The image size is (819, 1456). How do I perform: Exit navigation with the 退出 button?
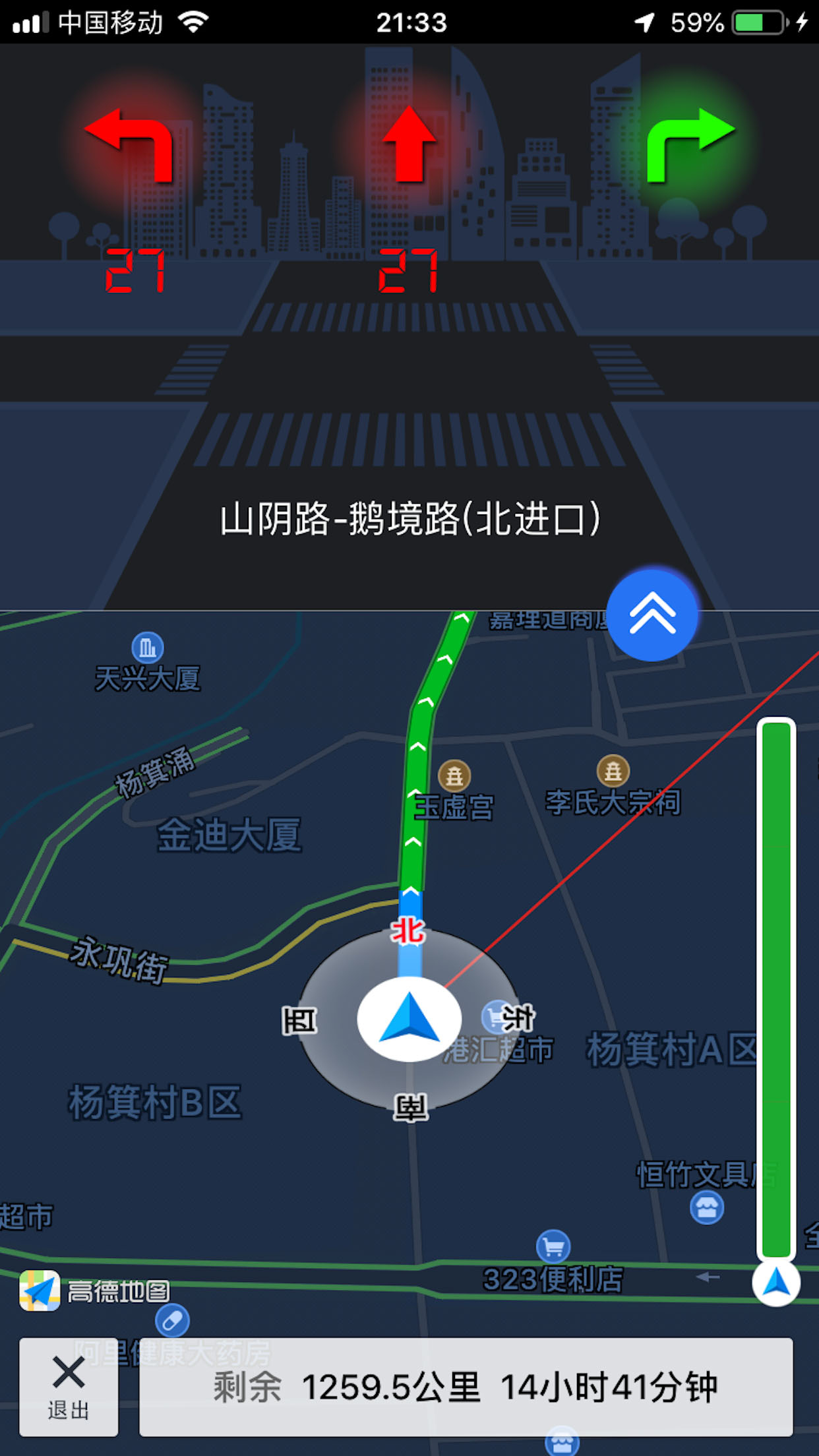69,1386
